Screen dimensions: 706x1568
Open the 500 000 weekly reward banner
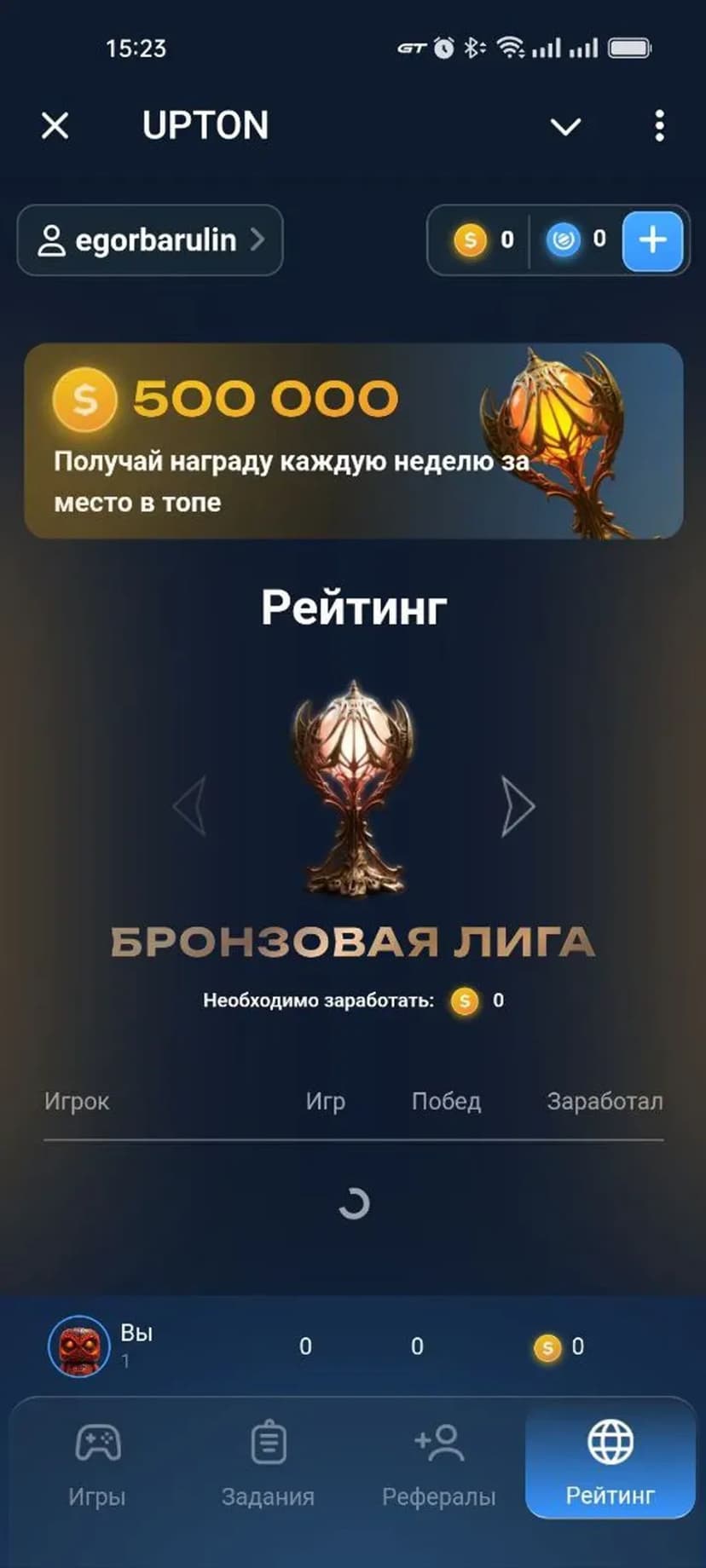point(353,441)
